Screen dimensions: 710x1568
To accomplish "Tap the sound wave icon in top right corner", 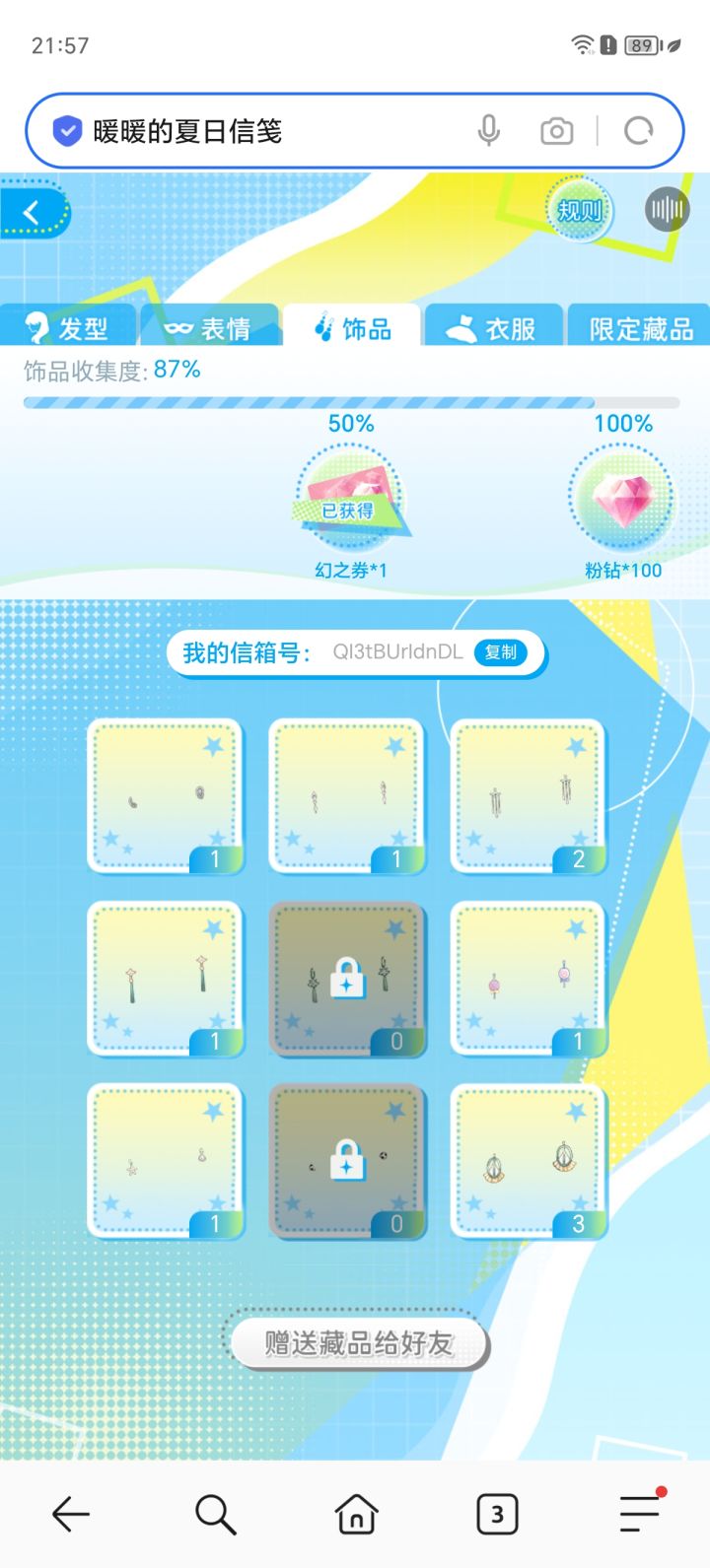I will click(669, 209).
